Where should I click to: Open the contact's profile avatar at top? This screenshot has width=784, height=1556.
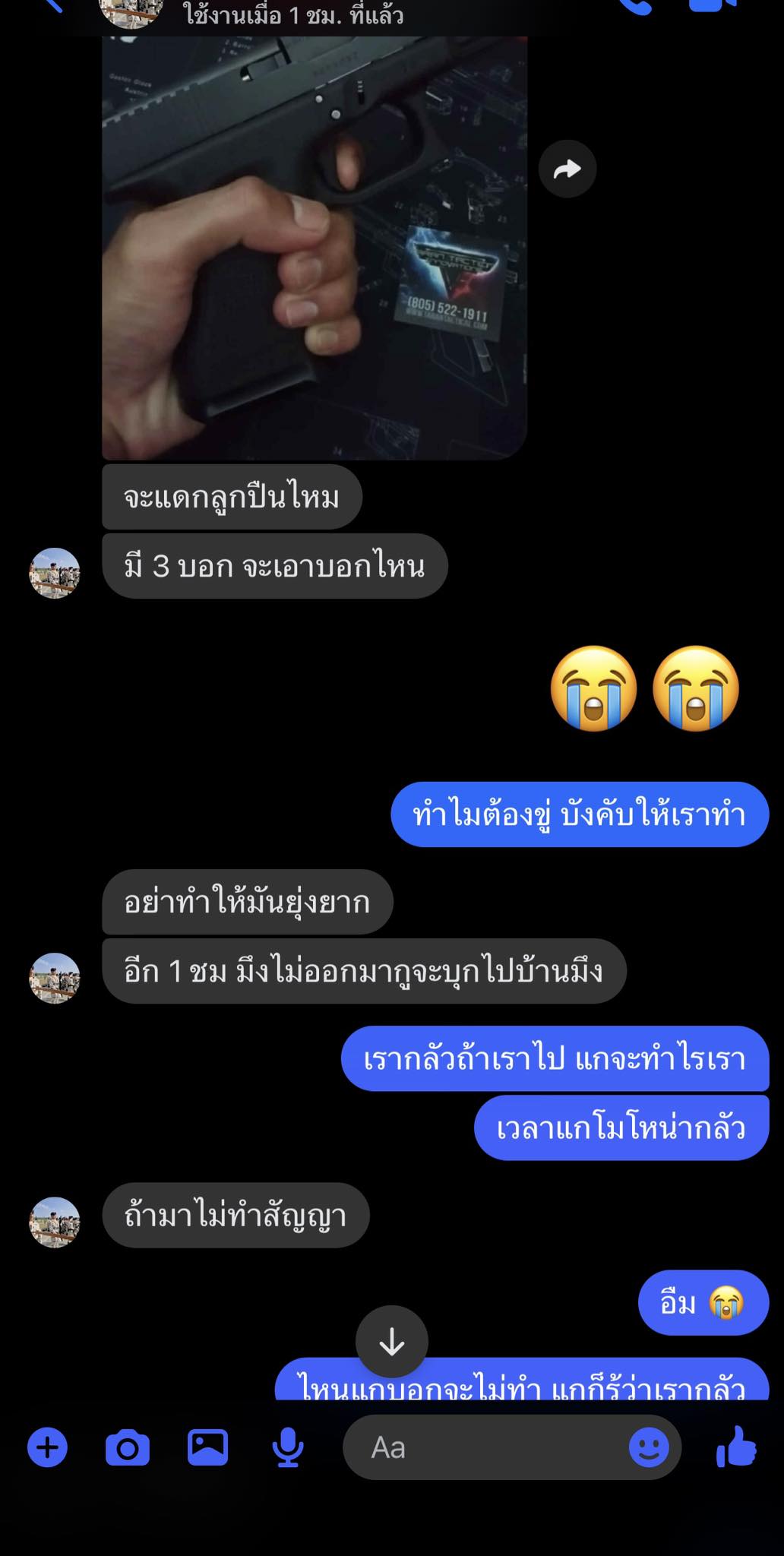(132, 11)
